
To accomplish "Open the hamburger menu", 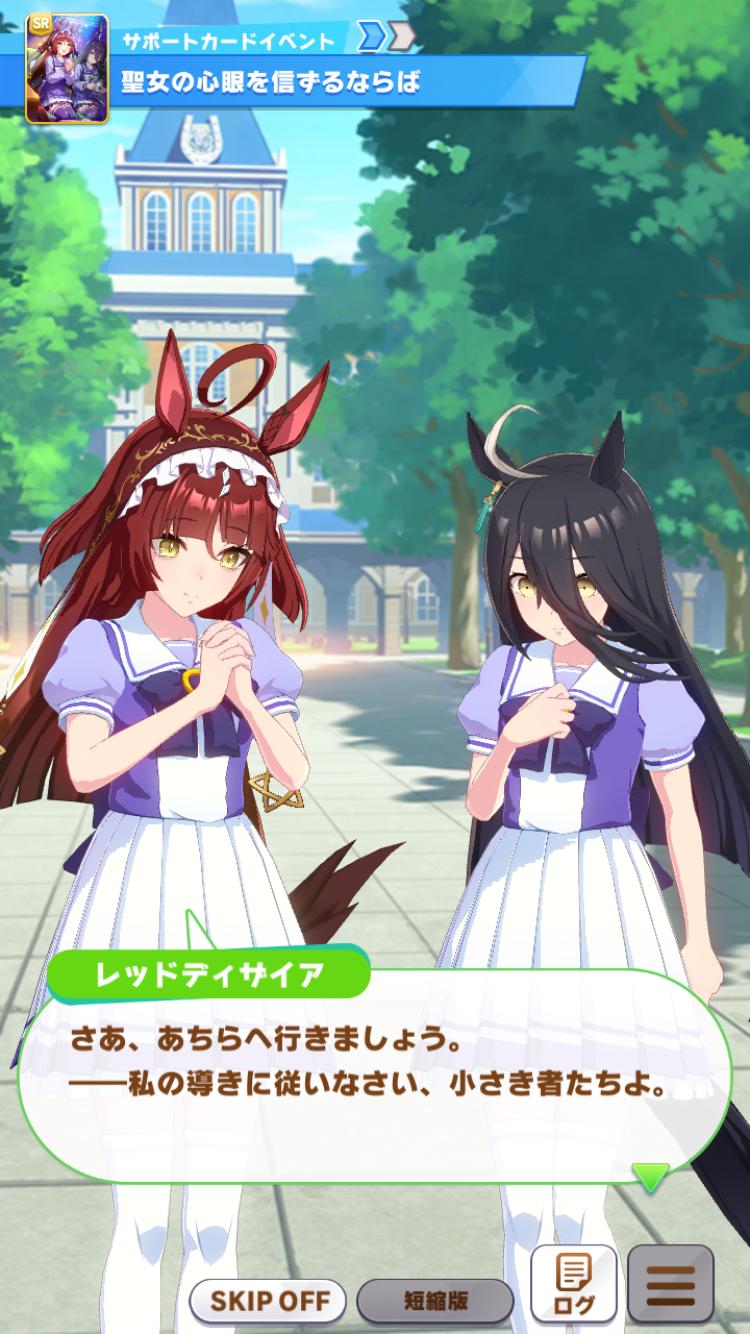I will [670, 1284].
